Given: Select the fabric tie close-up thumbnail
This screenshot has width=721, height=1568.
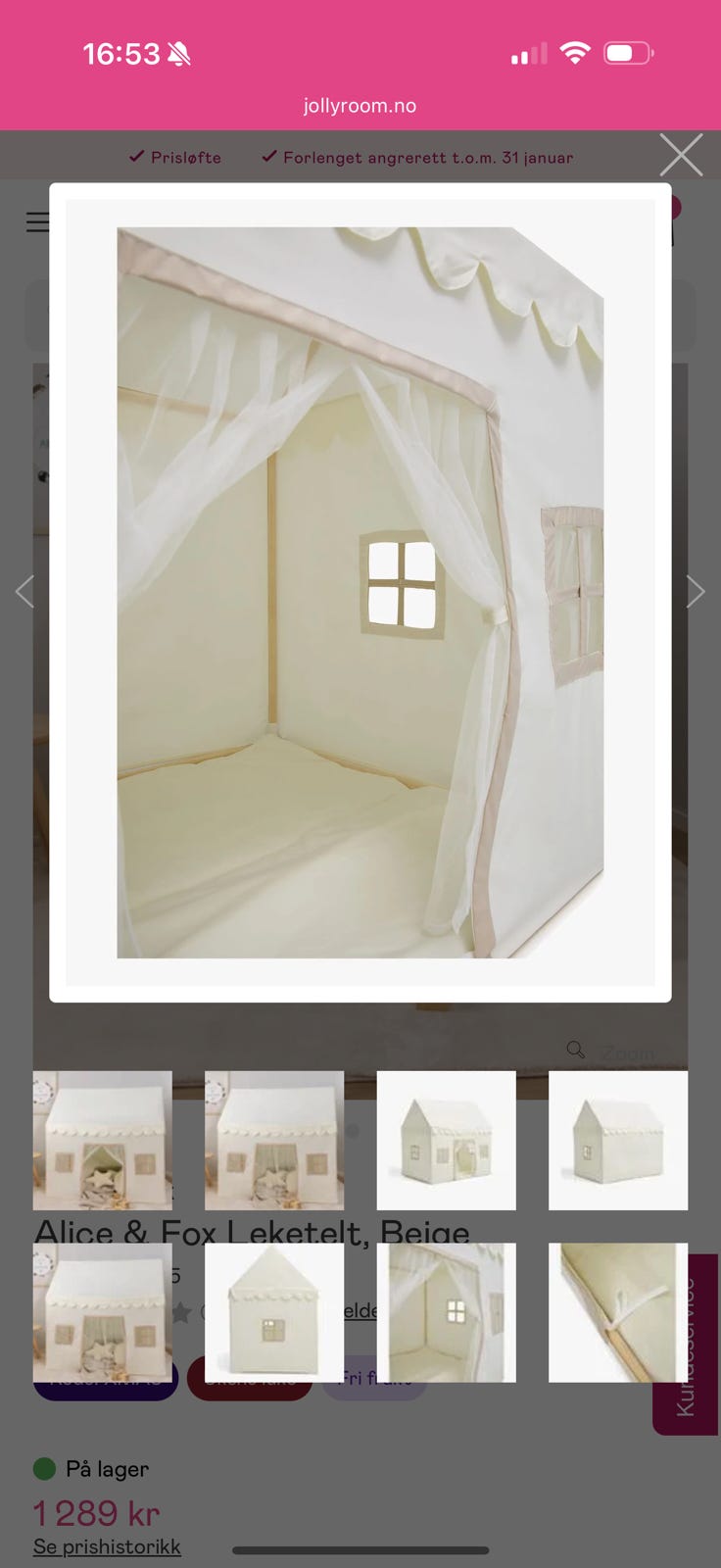Looking at the screenshot, I should pos(618,1312).
